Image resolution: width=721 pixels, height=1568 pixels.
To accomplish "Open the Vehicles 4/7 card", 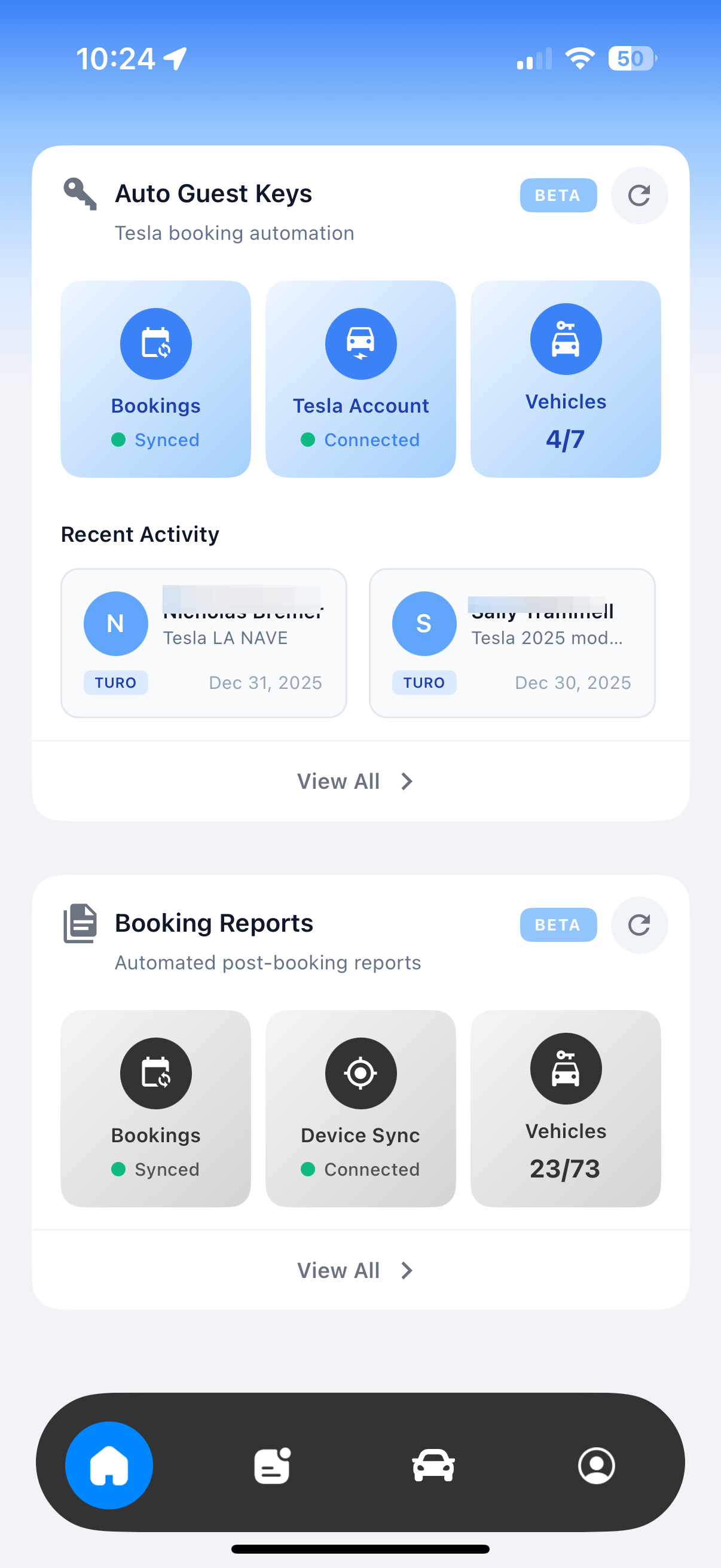I will tap(565, 379).
